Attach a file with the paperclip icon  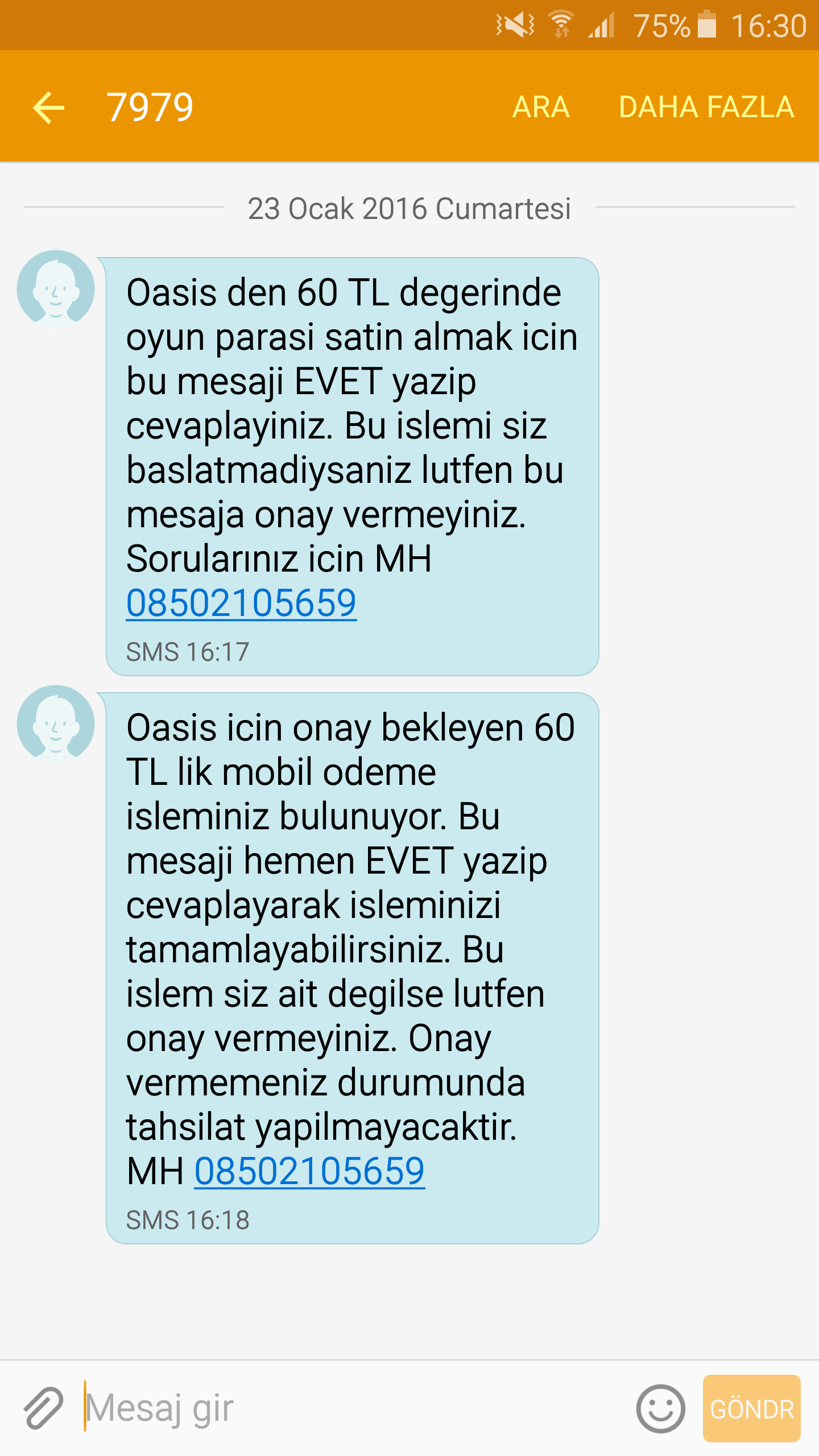[43, 1408]
